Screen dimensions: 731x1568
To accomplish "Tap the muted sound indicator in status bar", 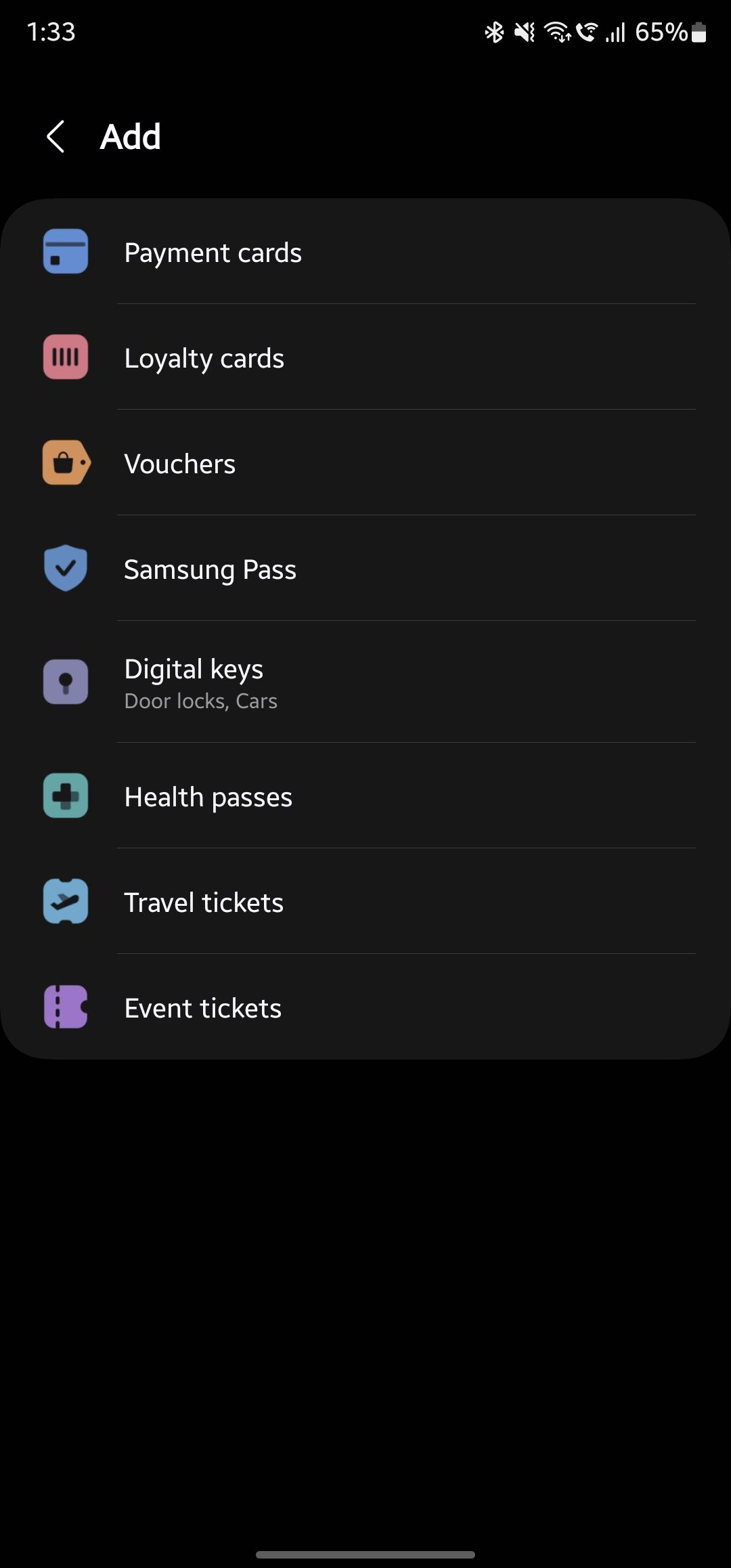I will (x=525, y=32).
